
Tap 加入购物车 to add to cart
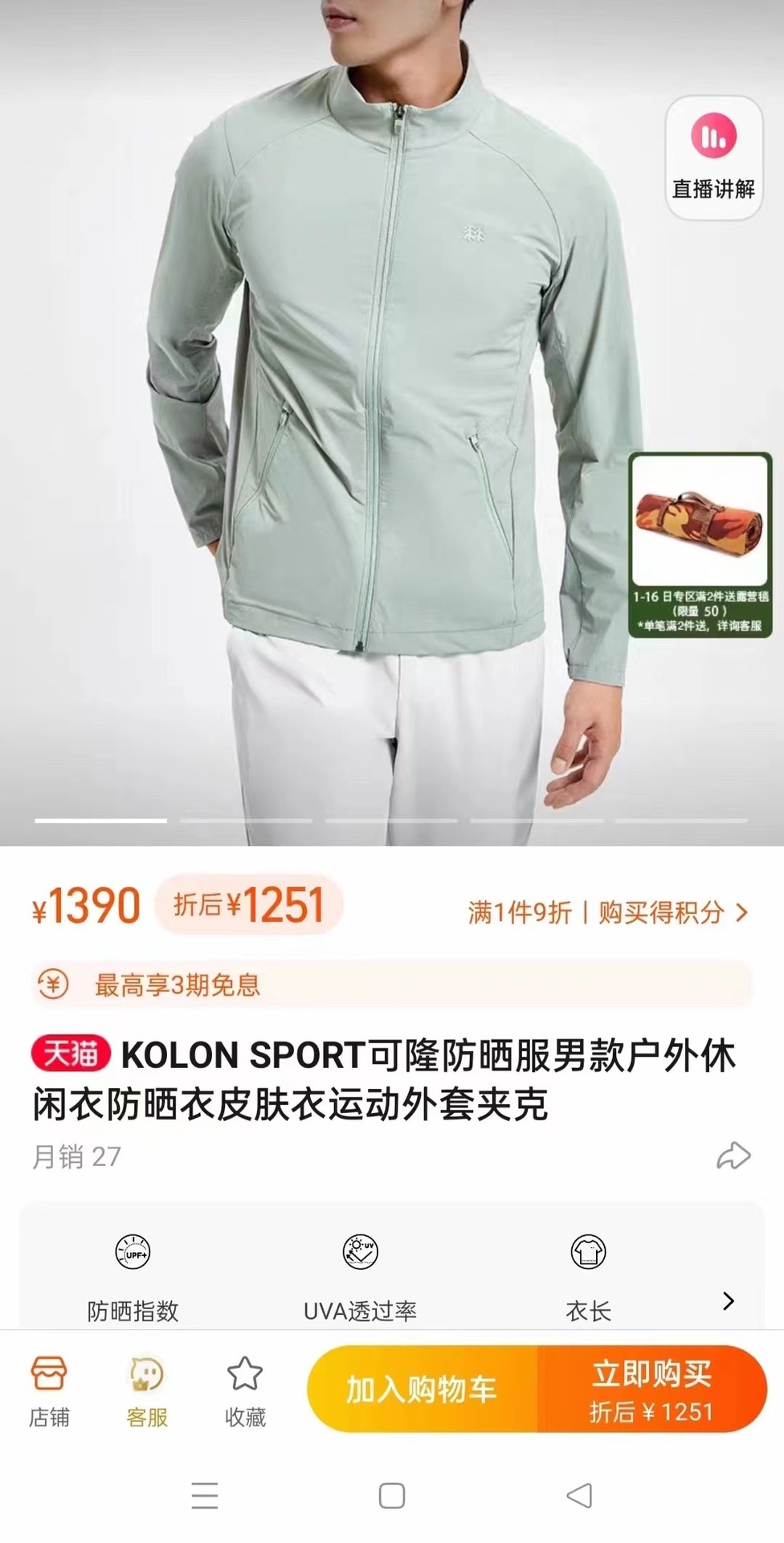coord(422,1390)
